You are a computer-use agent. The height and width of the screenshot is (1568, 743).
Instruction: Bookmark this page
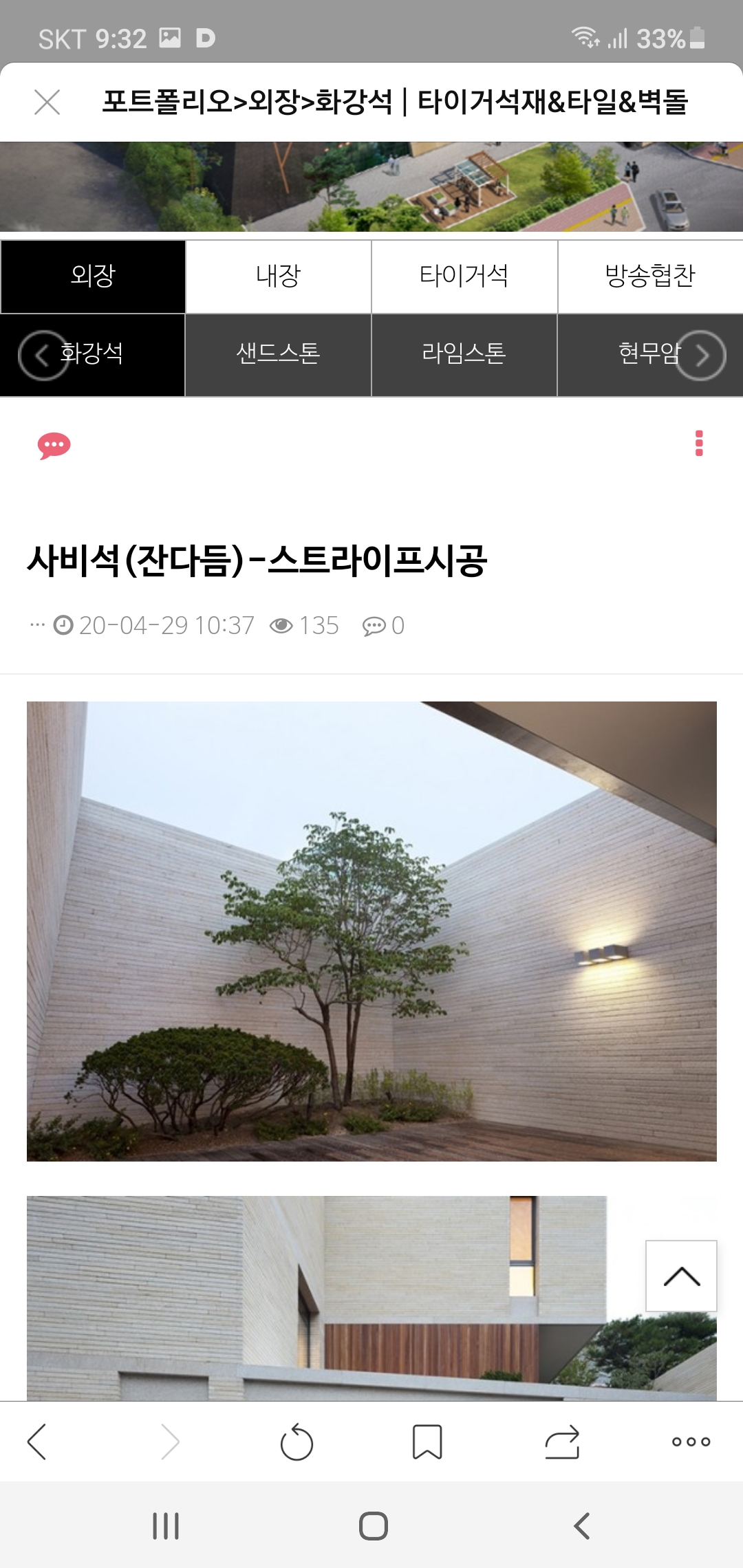point(427,1441)
